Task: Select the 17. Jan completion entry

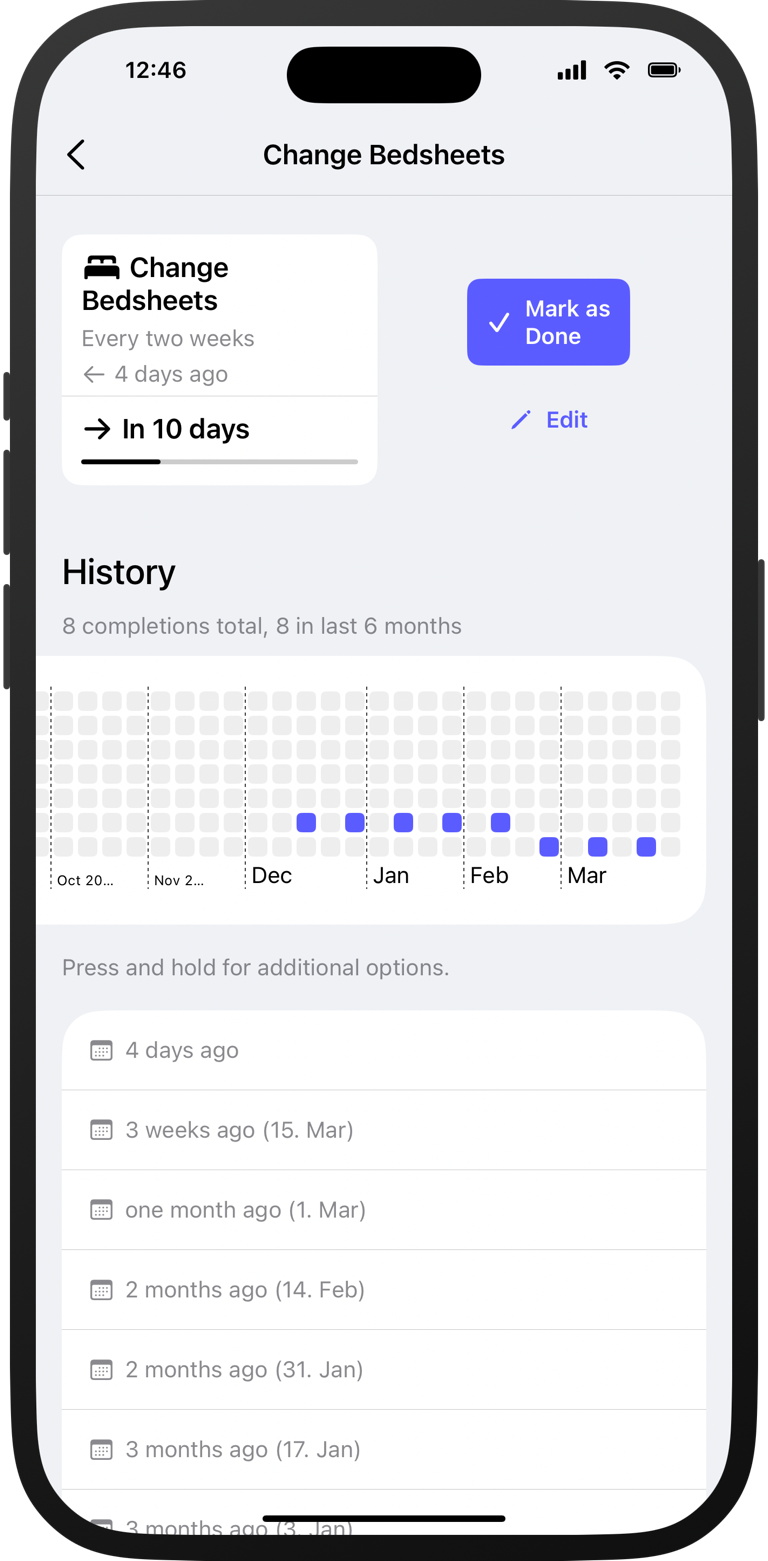Action: [x=384, y=1449]
